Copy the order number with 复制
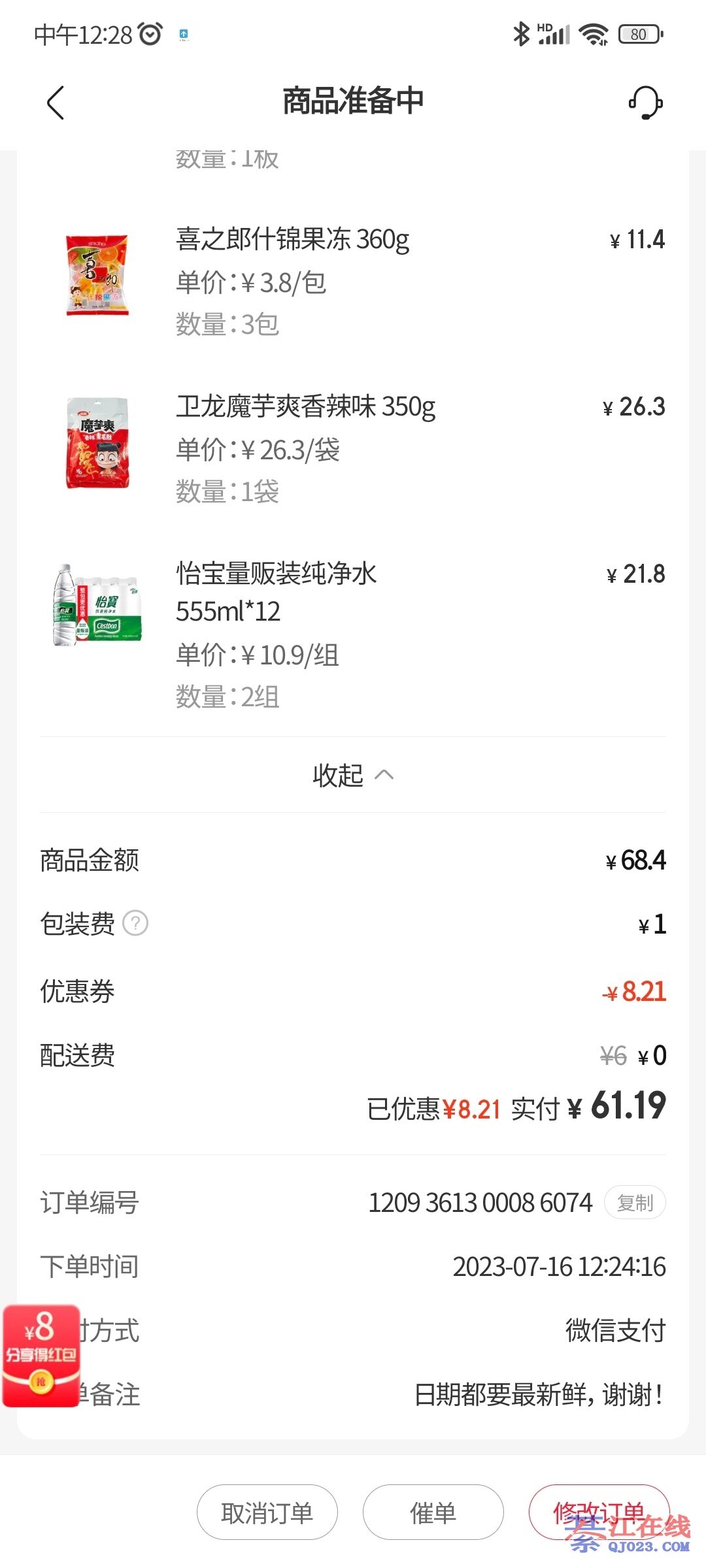Image resolution: width=706 pixels, height=1568 pixels. (x=635, y=1202)
